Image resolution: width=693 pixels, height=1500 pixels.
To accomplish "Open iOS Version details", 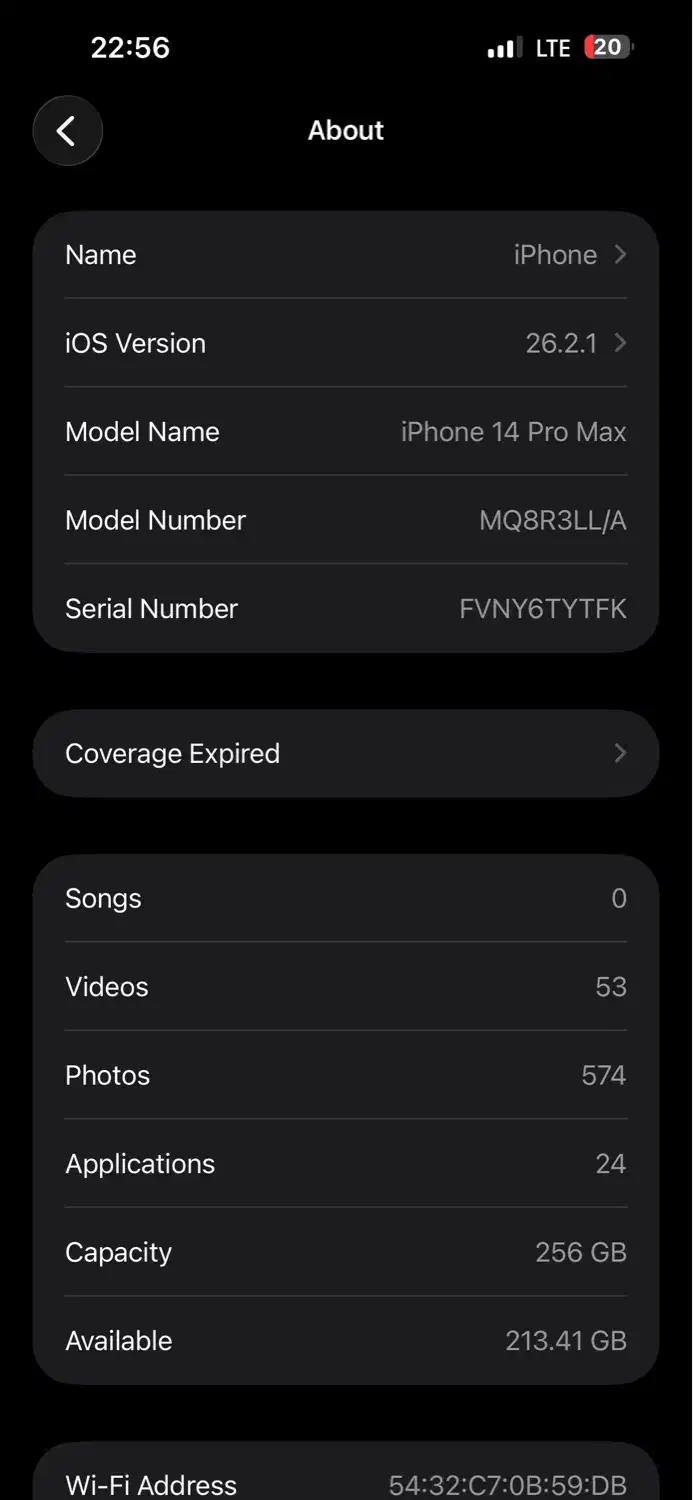I will coord(346,343).
